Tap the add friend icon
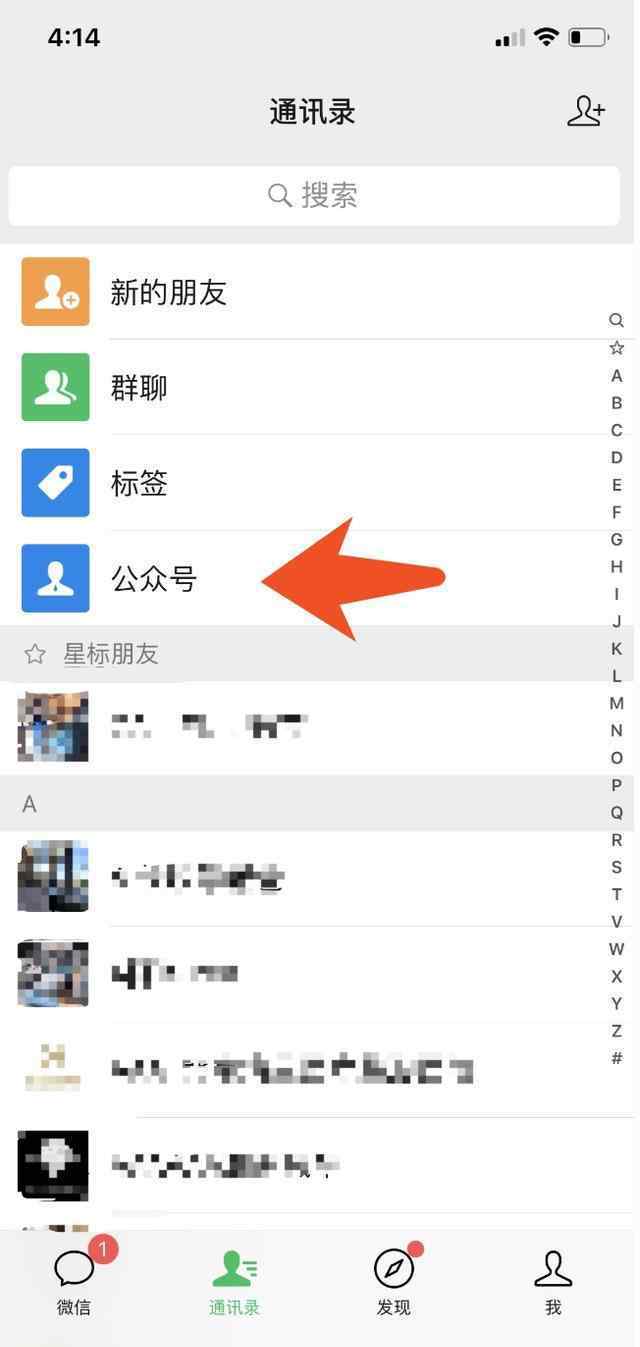Image resolution: width=640 pixels, height=1347 pixels. (586, 111)
